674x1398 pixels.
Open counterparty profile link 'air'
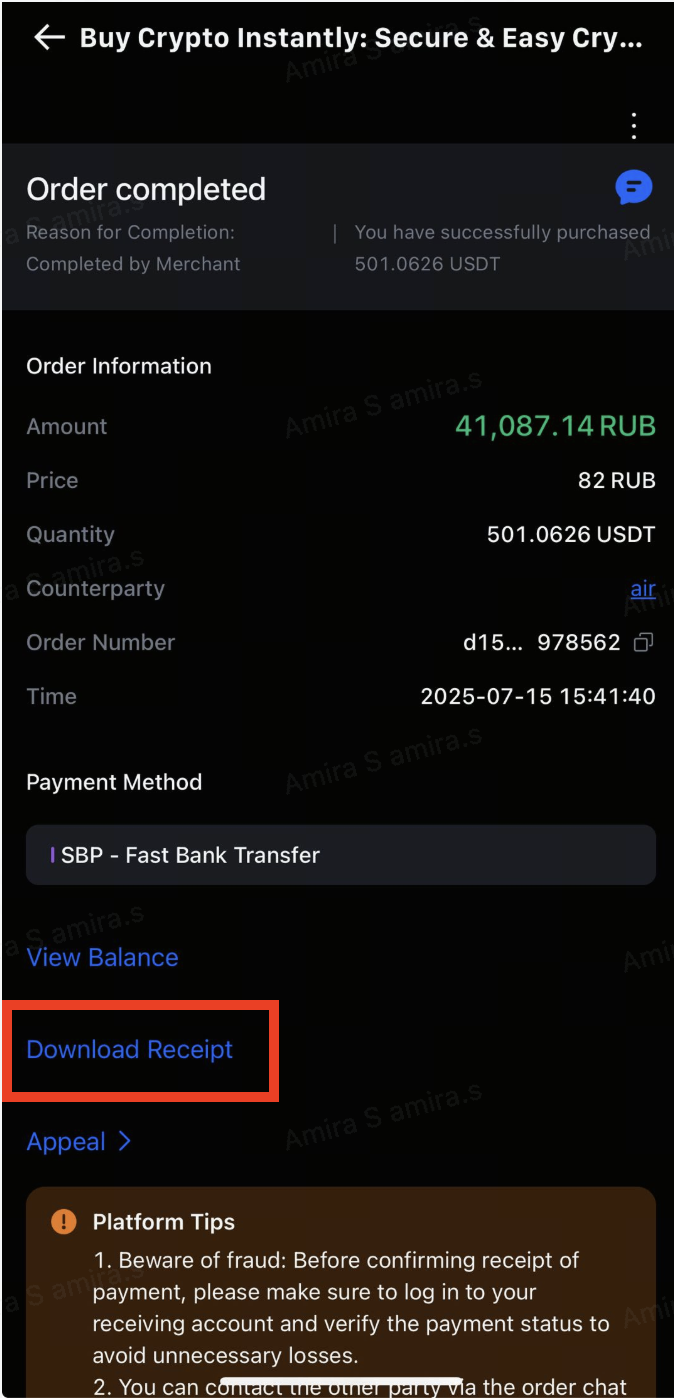642,588
